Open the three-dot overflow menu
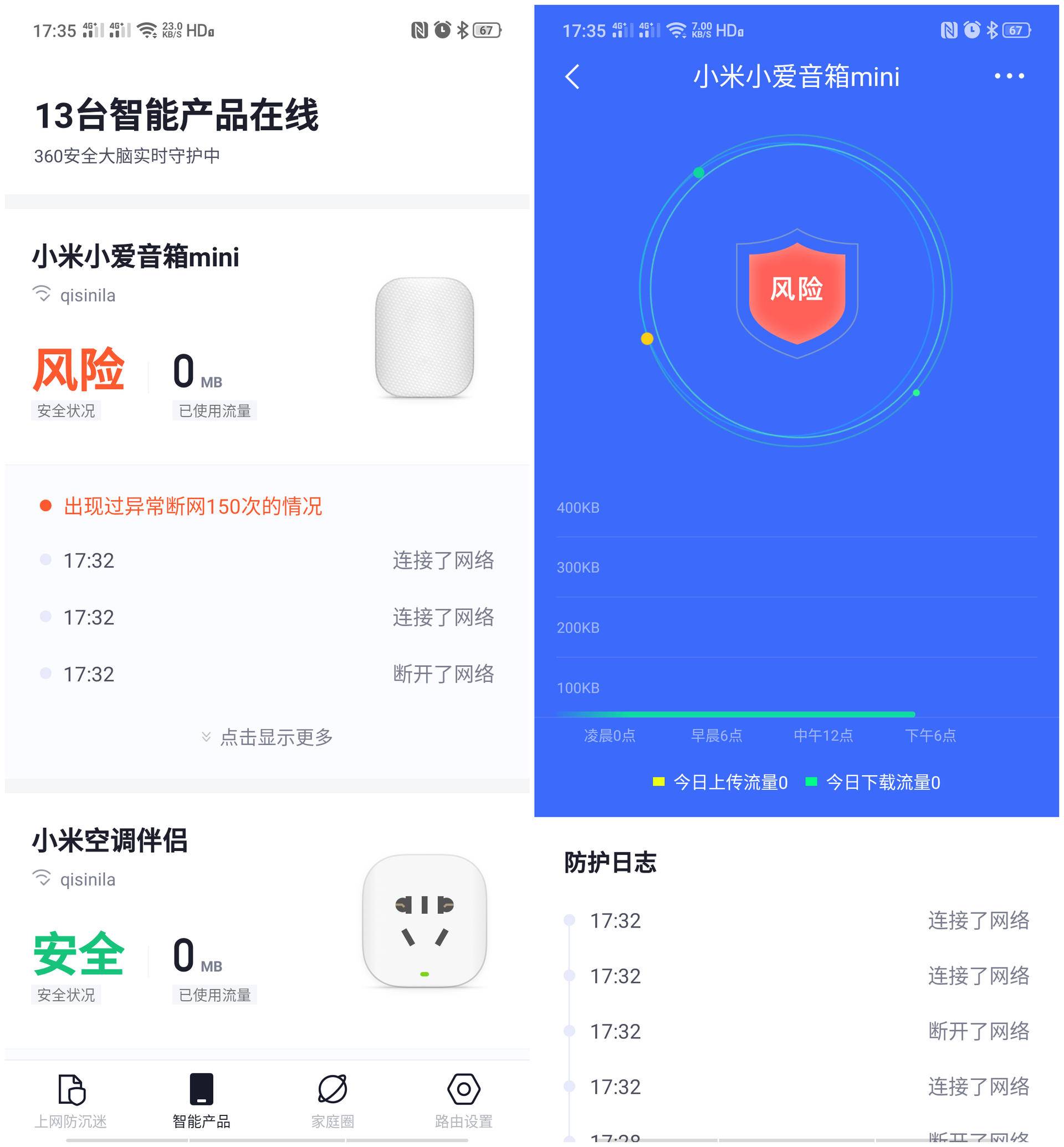The width and height of the screenshot is (1064, 1147). point(1010,75)
